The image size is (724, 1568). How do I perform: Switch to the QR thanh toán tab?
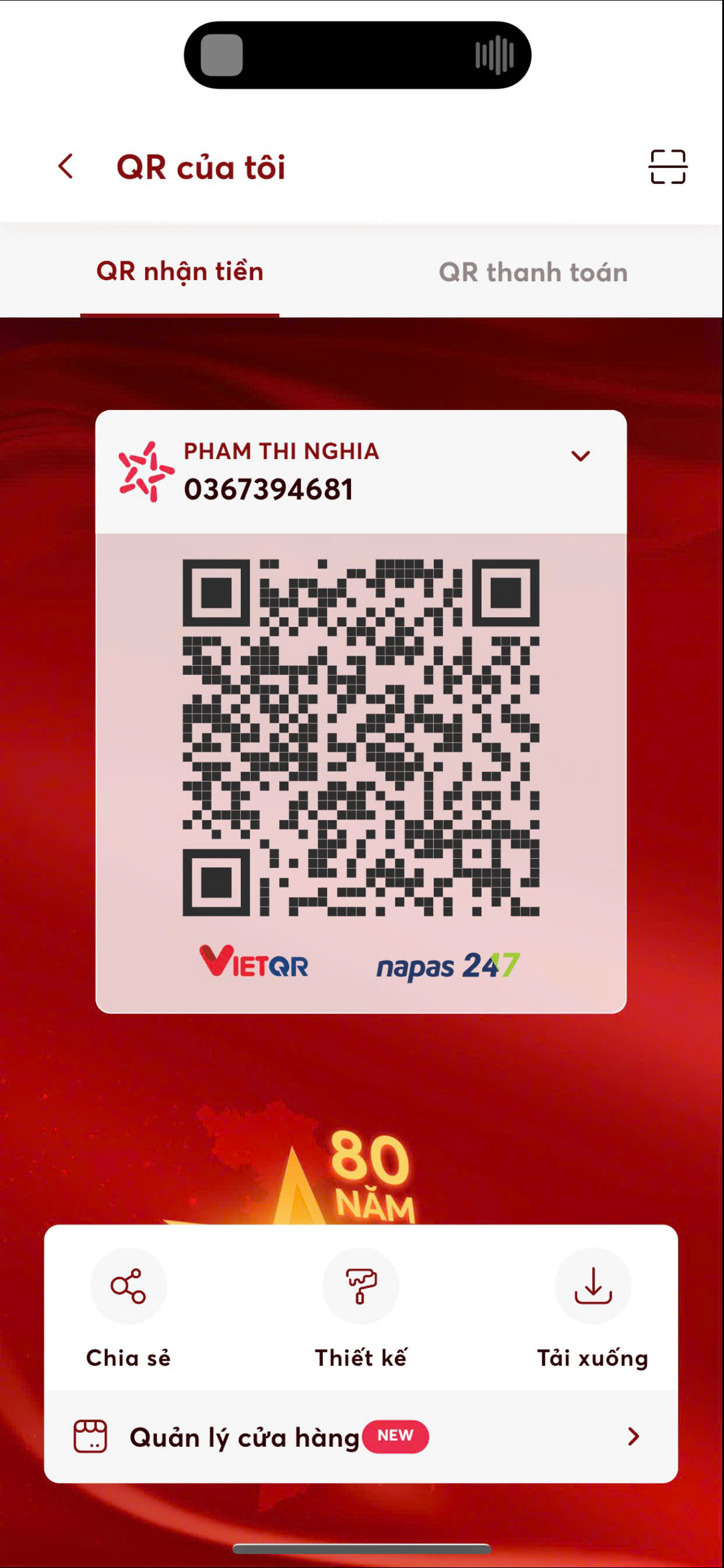coord(533,272)
